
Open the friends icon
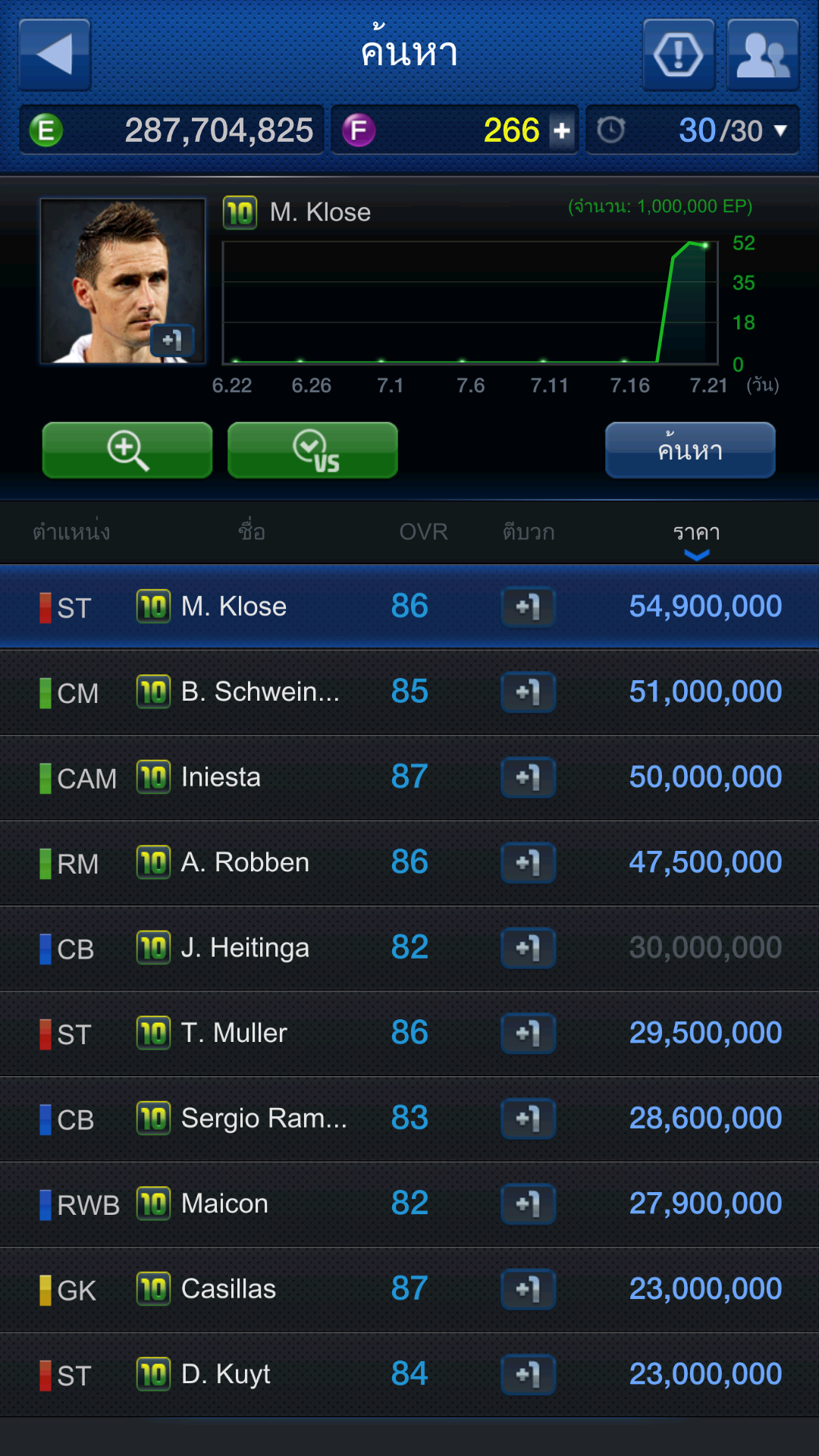pyautogui.click(x=763, y=55)
